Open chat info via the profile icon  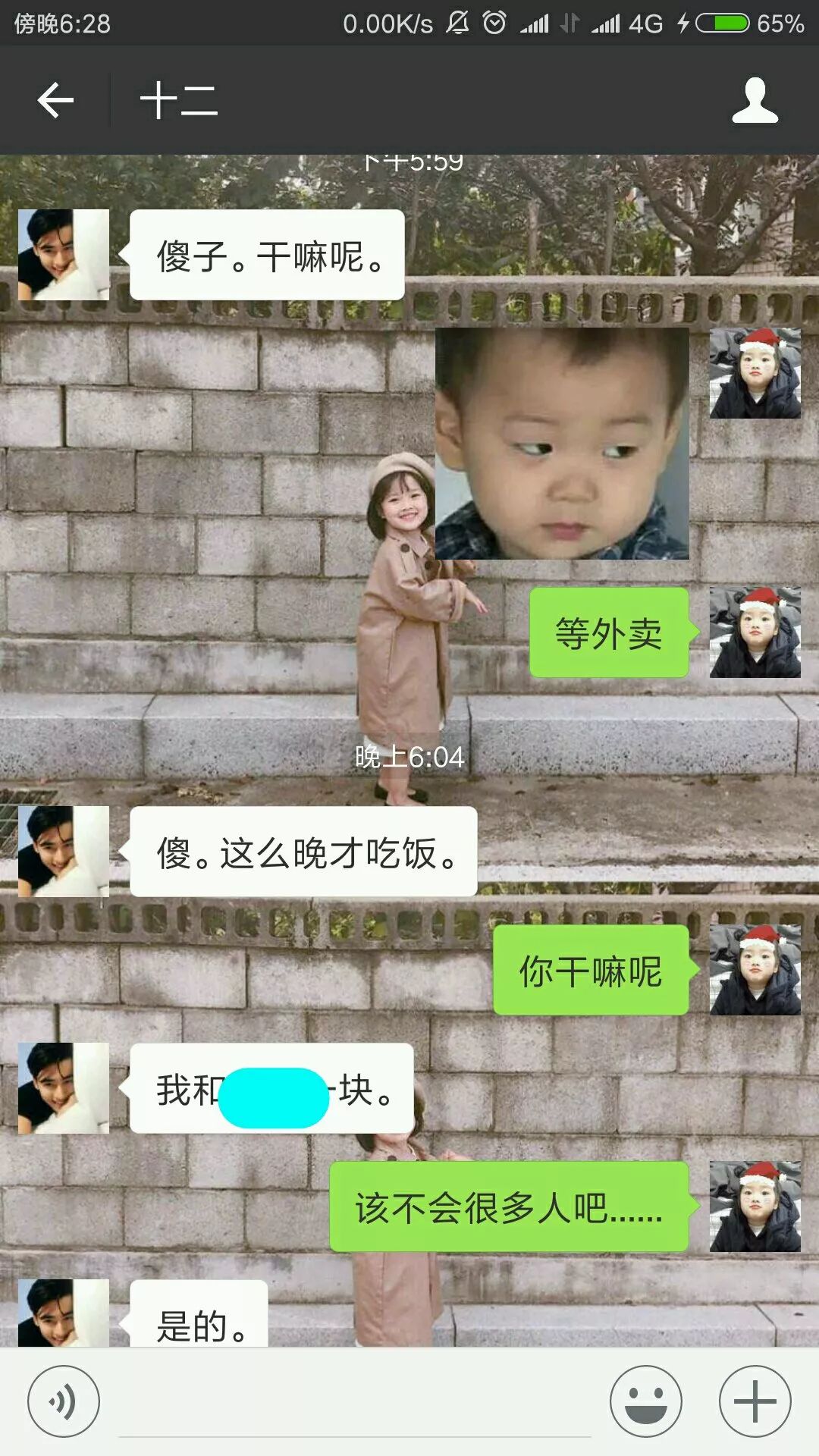[755, 100]
